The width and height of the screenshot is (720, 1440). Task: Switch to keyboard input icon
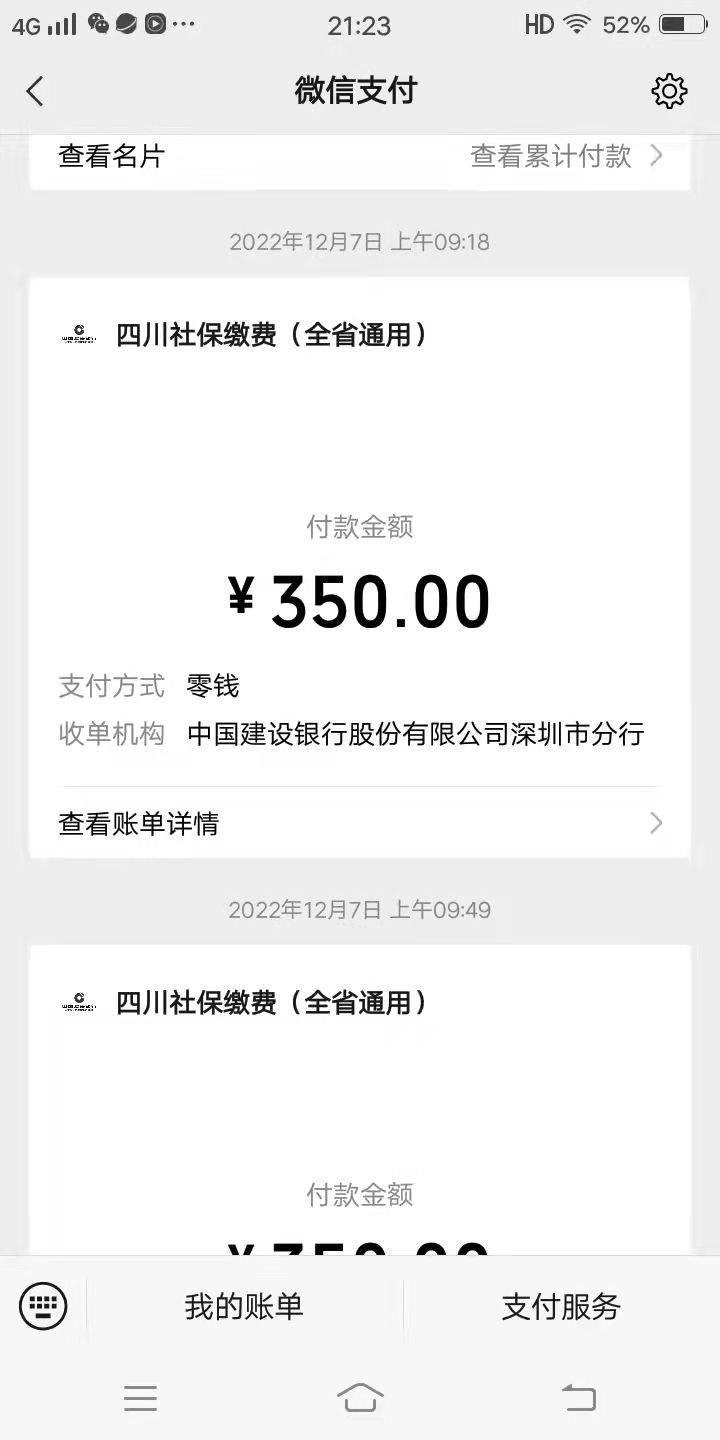(43, 1306)
